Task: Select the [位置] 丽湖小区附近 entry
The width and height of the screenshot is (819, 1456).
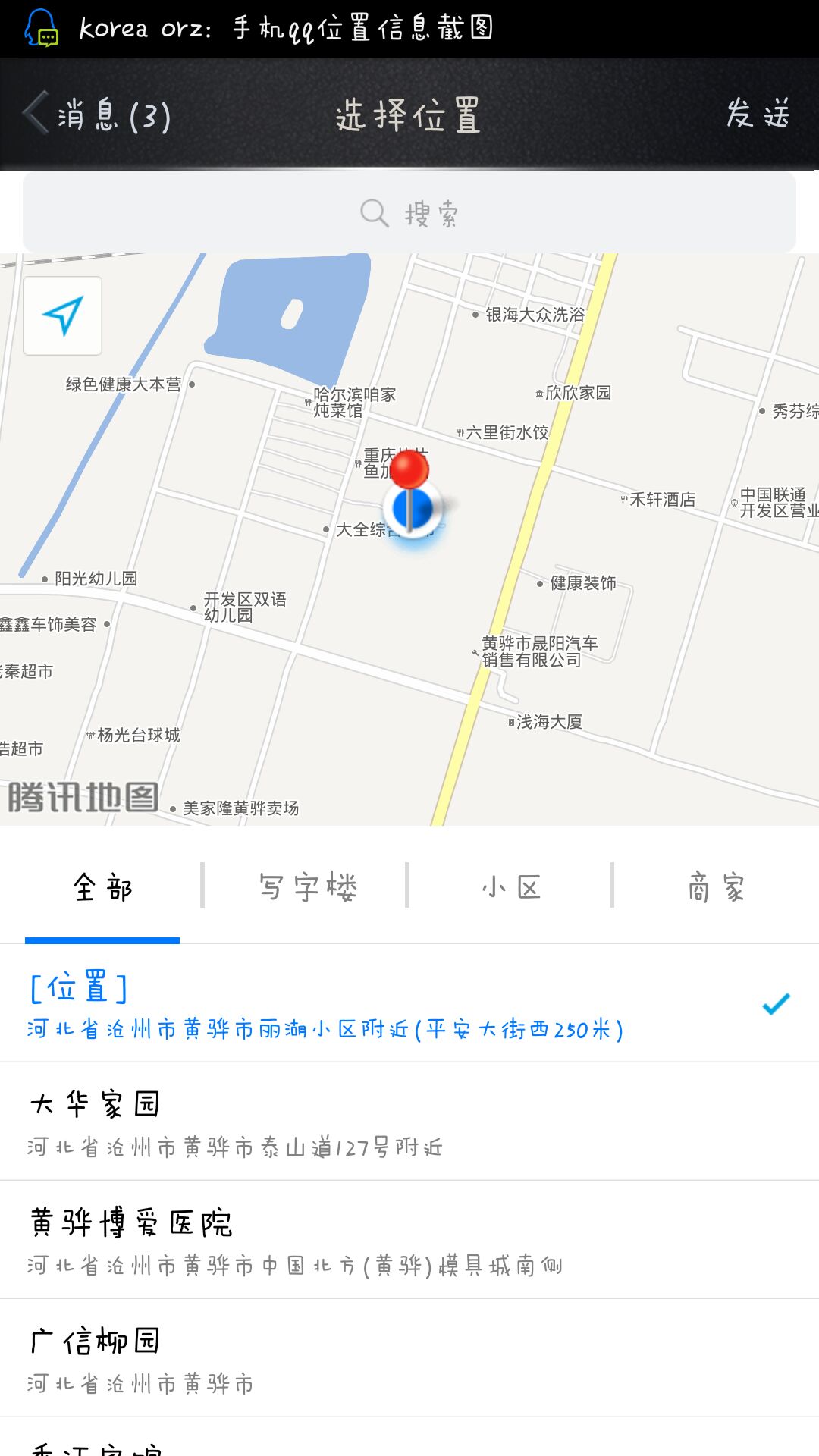Action: (409, 1003)
